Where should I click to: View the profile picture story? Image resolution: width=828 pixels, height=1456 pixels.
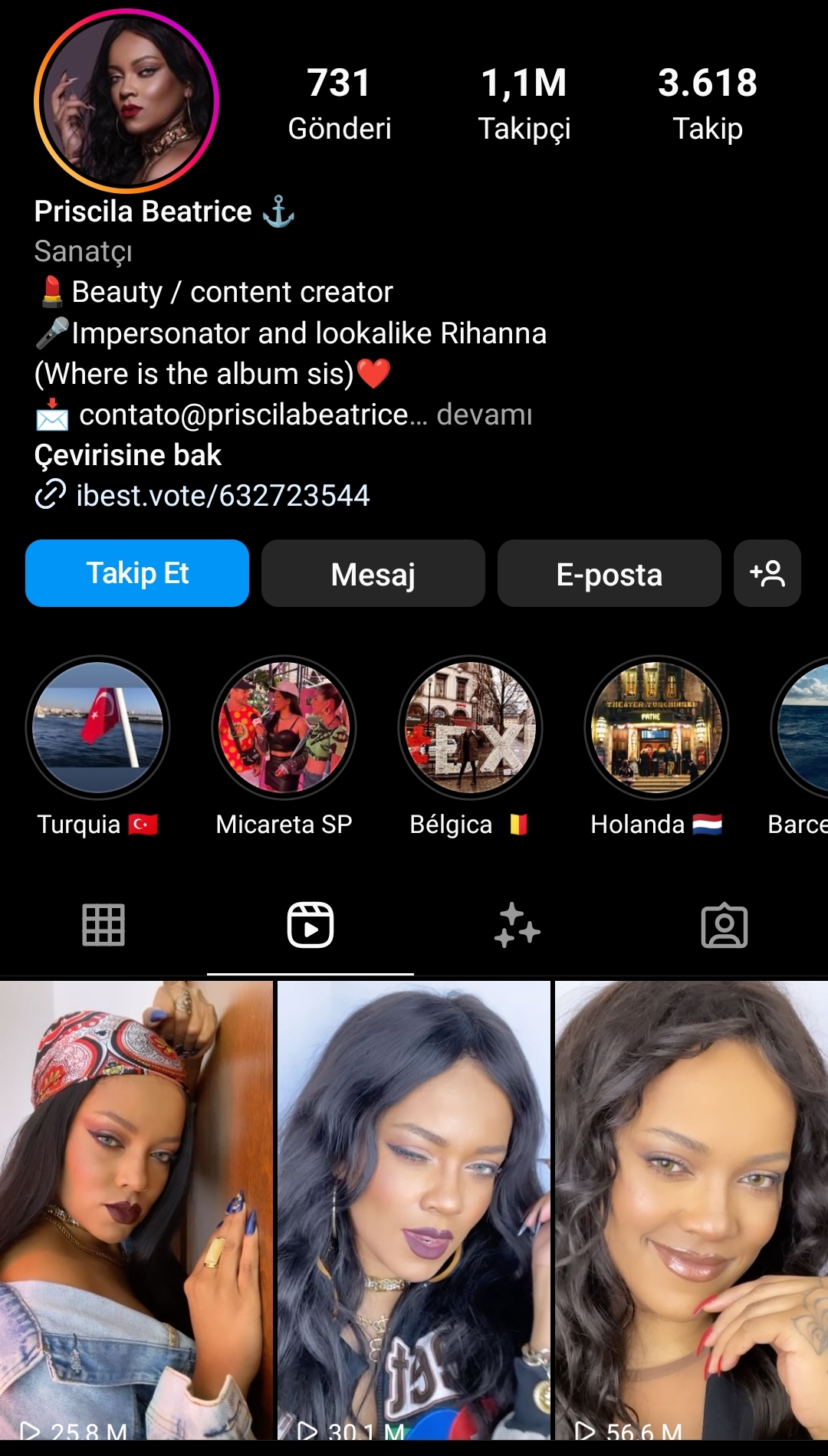pyautogui.click(x=127, y=101)
